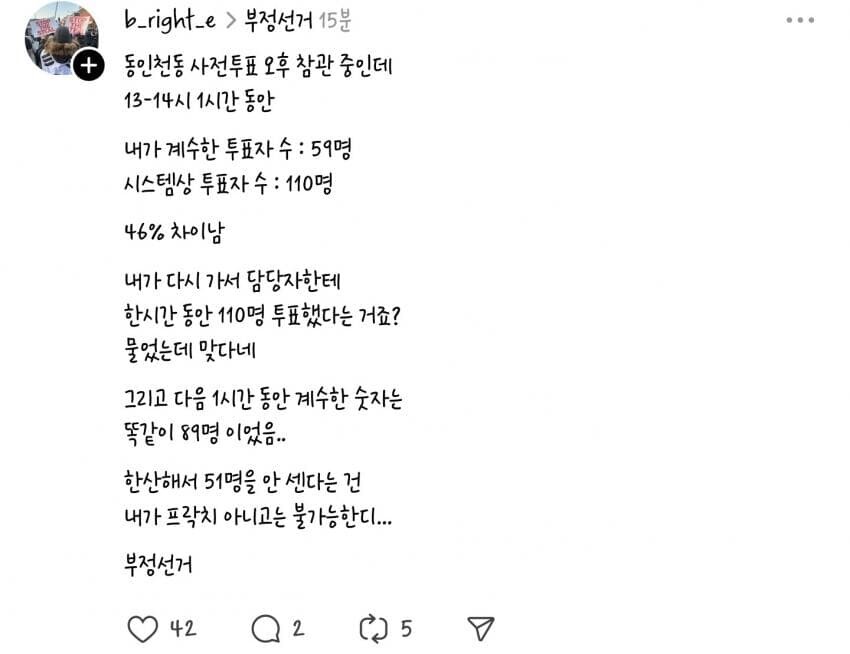Screen dimensions: 850x654
Task: Share the post with the paper plane icon
Action: tap(481, 629)
